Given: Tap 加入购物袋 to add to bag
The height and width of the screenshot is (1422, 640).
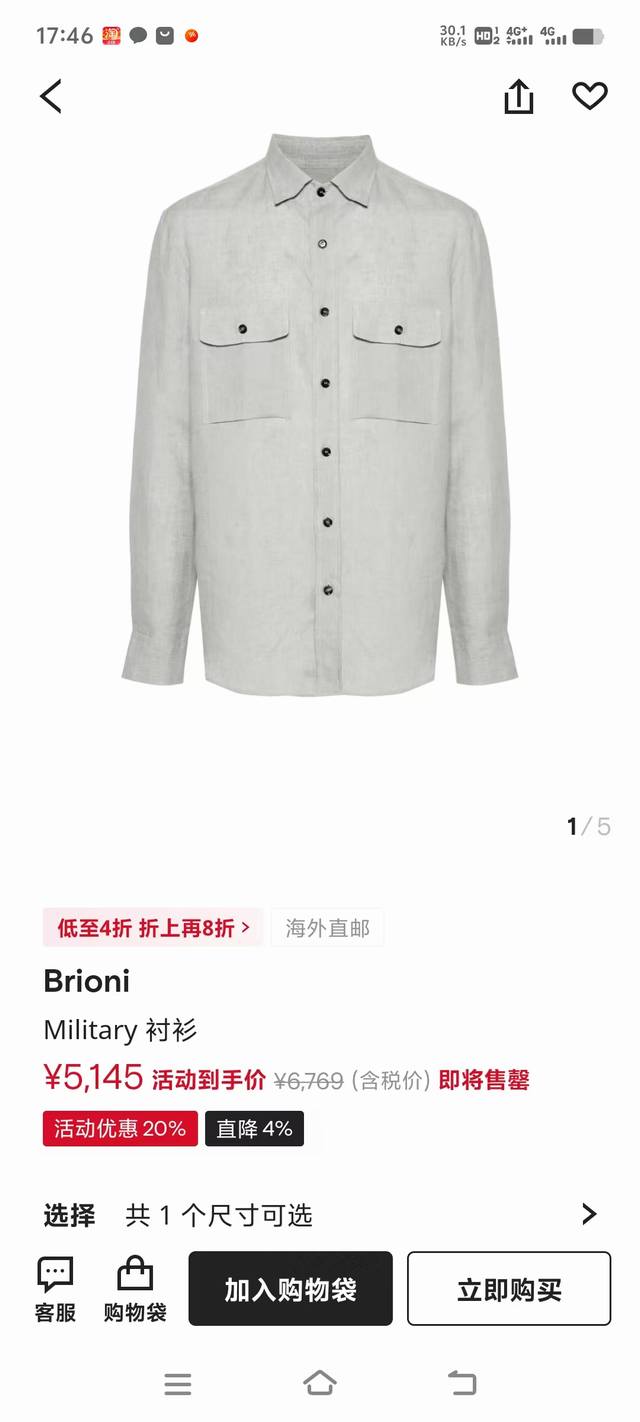Looking at the screenshot, I should click(x=290, y=1289).
